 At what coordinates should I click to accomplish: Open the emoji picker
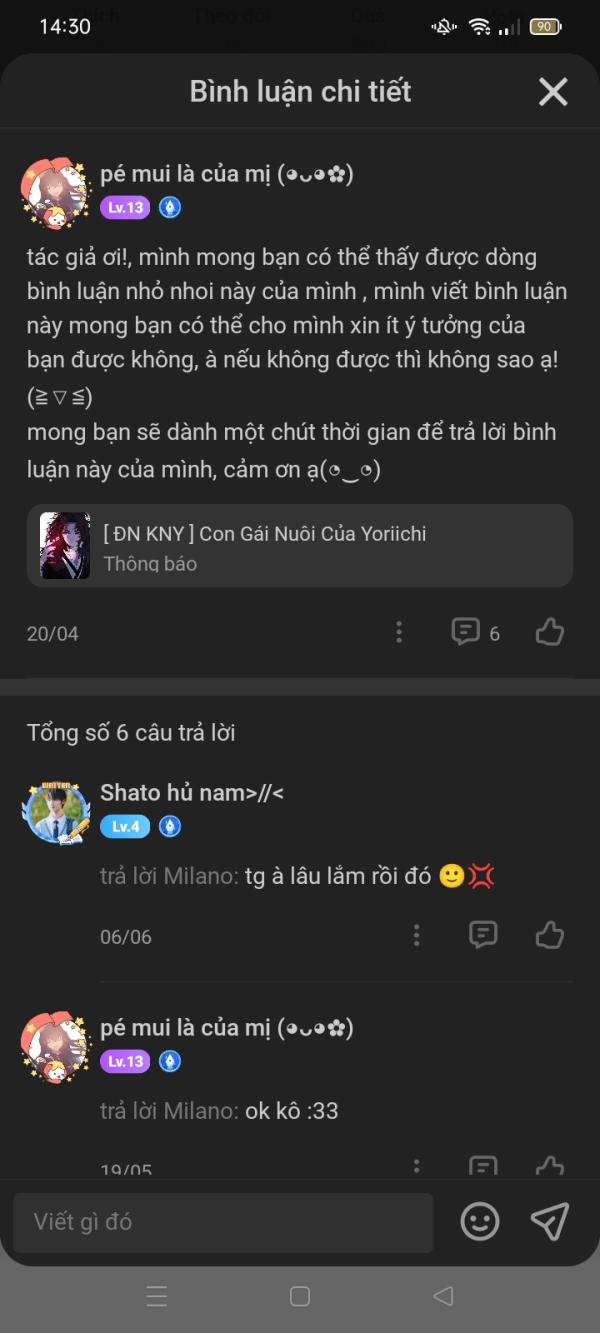coord(480,1222)
